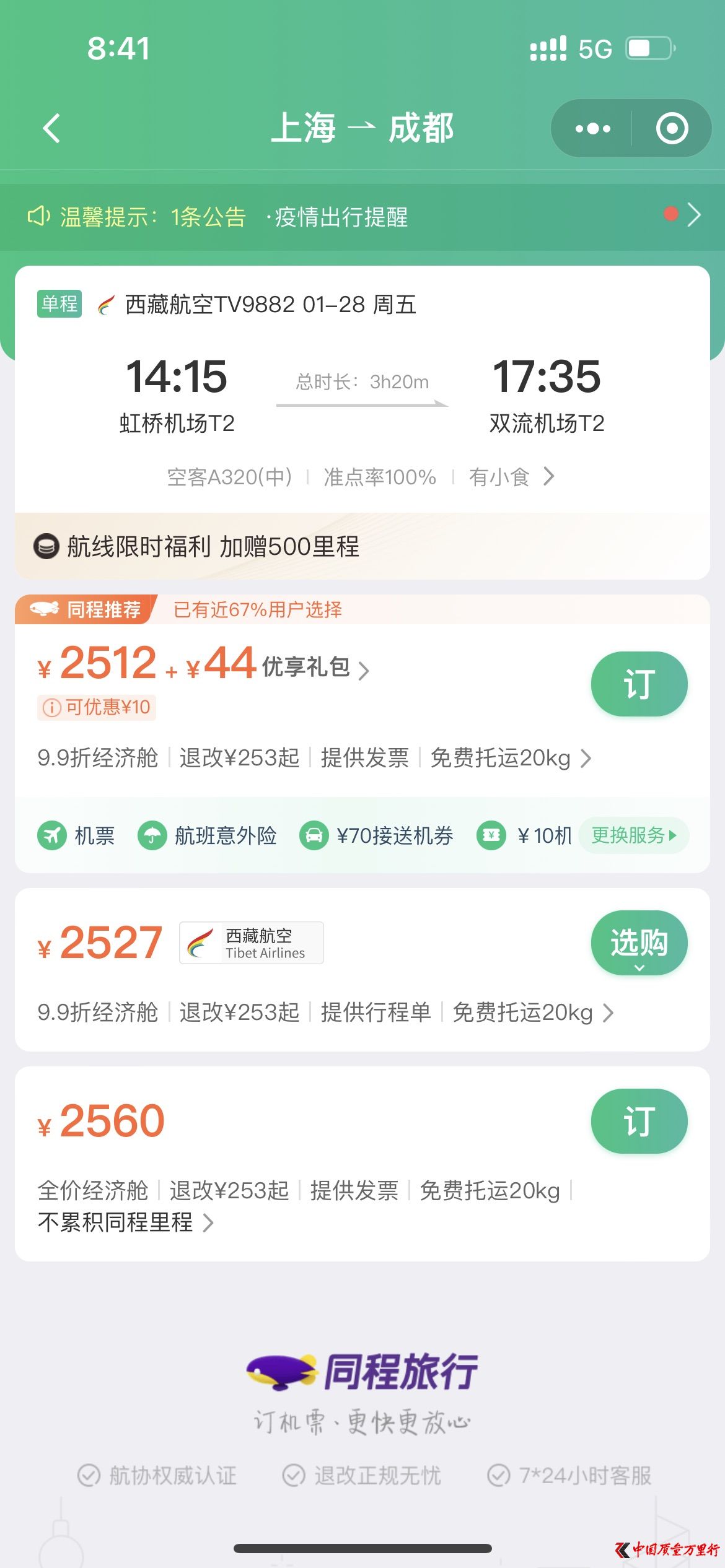Go back from the 上海→成都 page
Viewport: 725px width, 1568px height.
point(52,128)
